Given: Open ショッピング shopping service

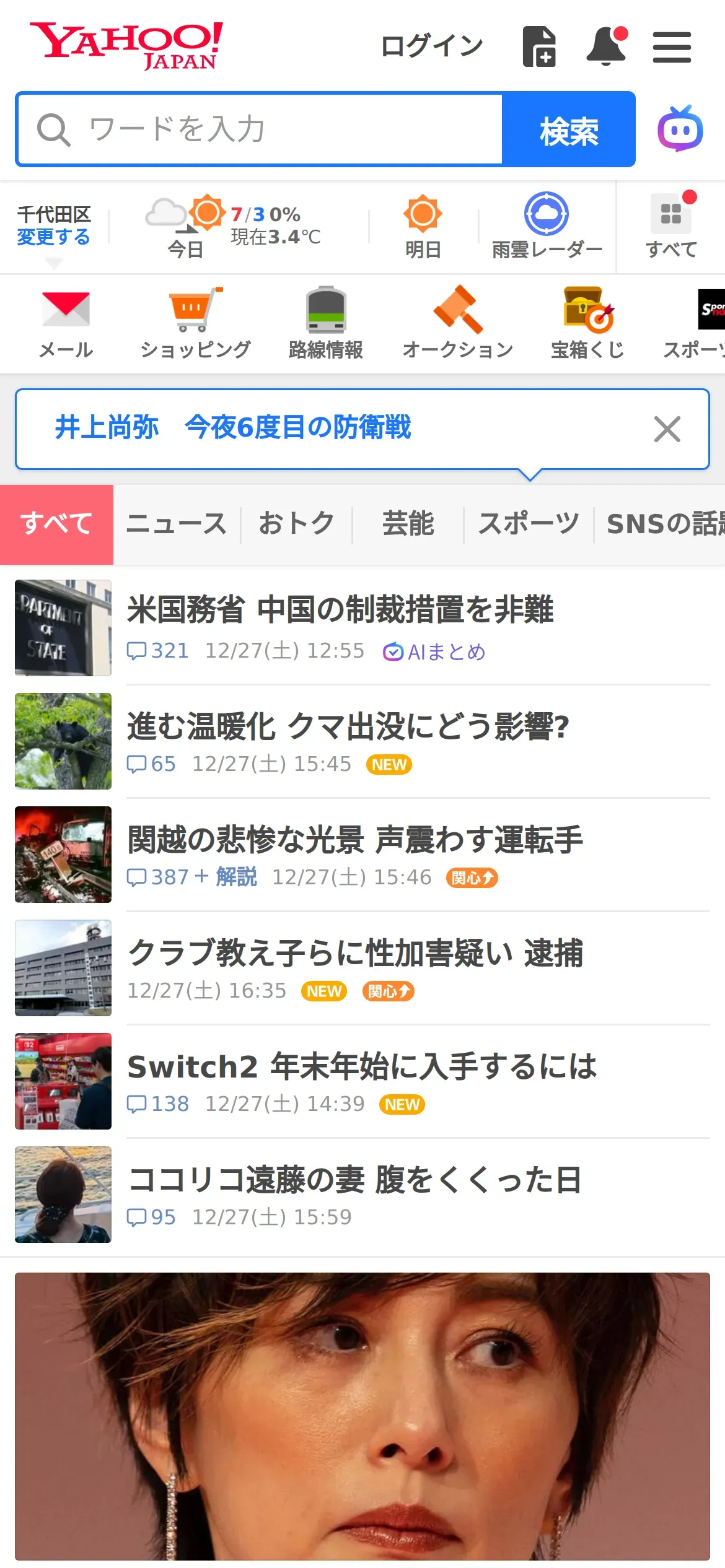Looking at the screenshot, I should coord(195,323).
